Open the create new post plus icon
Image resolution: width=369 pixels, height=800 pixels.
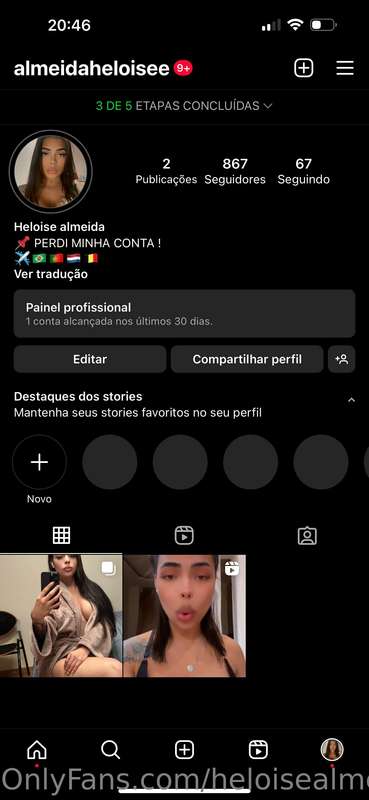tap(303, 68)
